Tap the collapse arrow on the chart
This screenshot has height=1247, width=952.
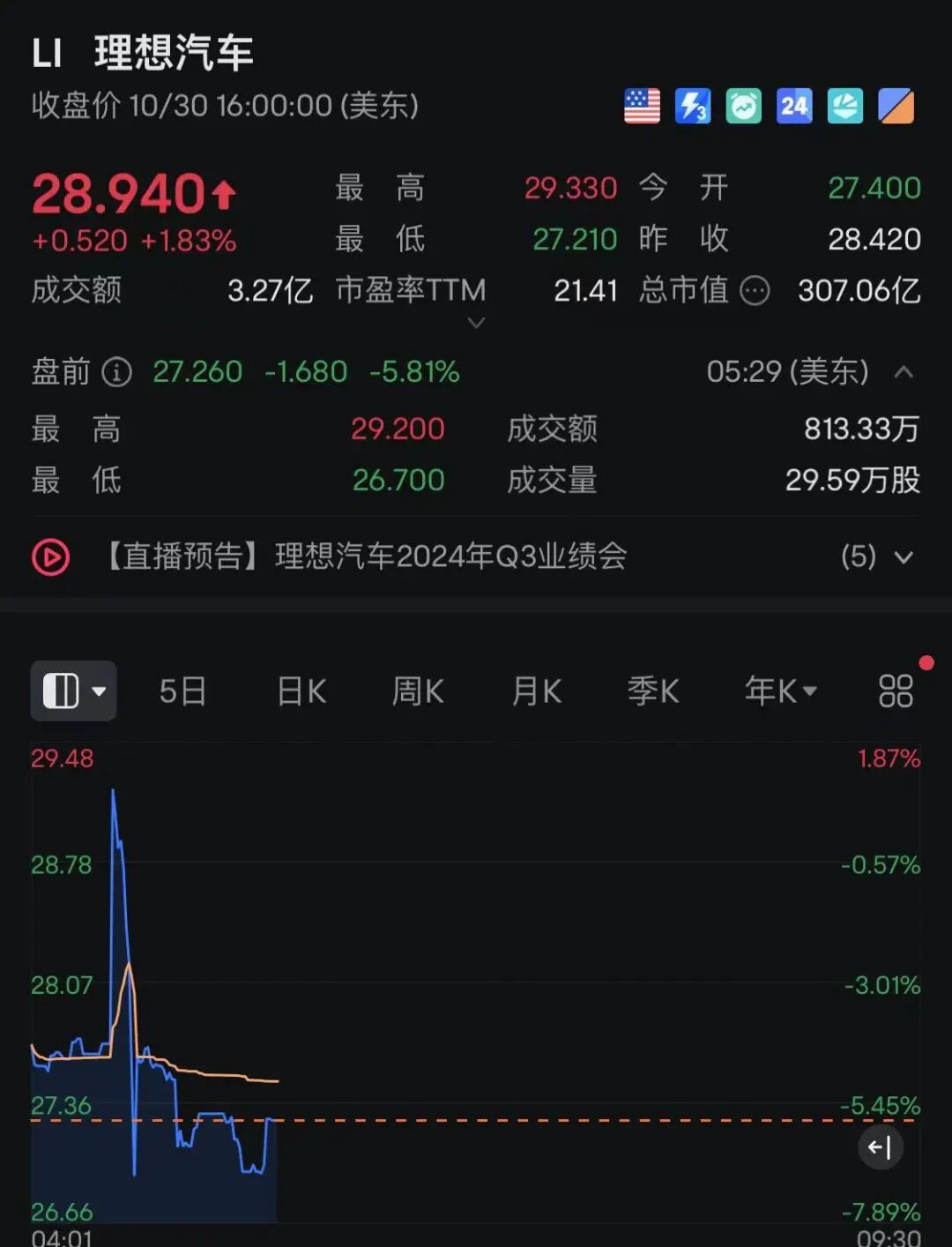[881, 1147]
